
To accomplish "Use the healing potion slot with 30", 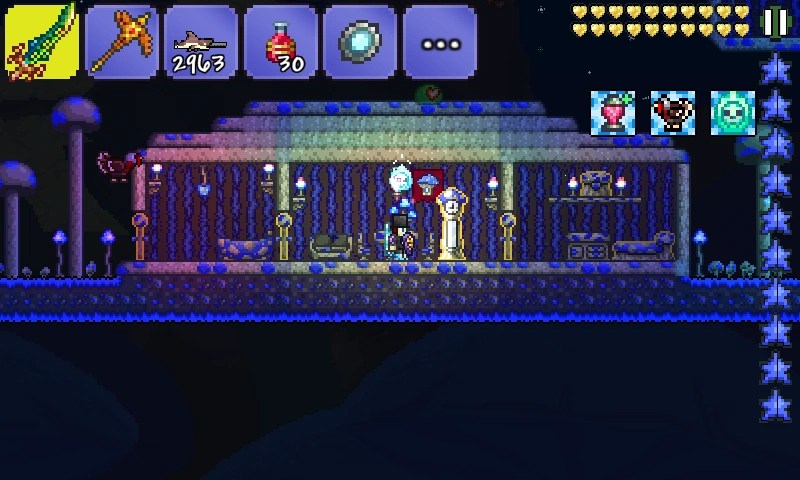I will tap(281, 42).
